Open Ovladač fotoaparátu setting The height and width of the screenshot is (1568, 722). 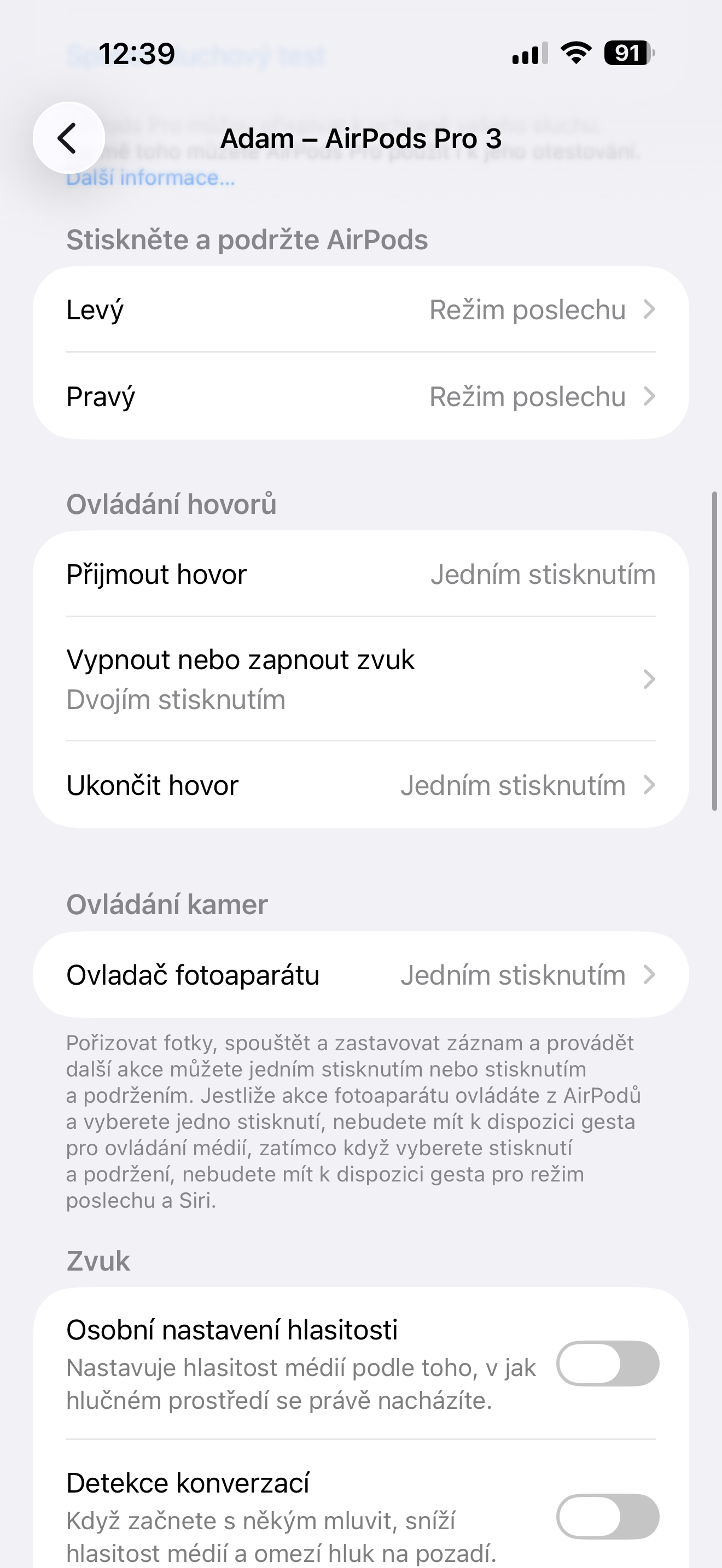pyautogui.click(x=360, y=975)
